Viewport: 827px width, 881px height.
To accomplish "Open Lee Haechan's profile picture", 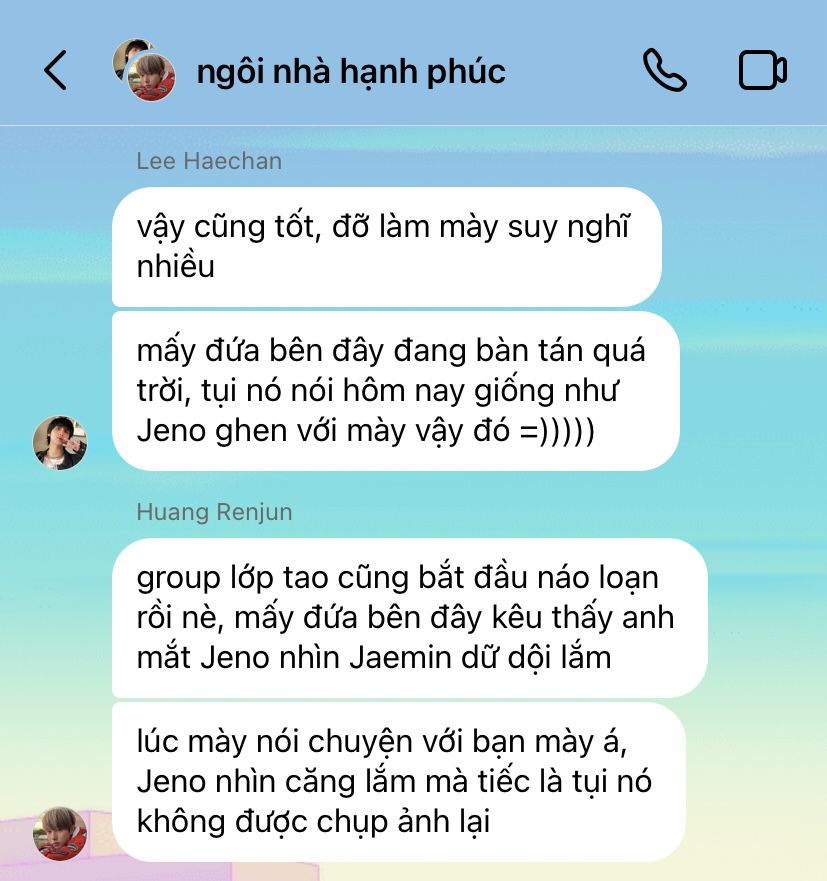I will [60, 442].
